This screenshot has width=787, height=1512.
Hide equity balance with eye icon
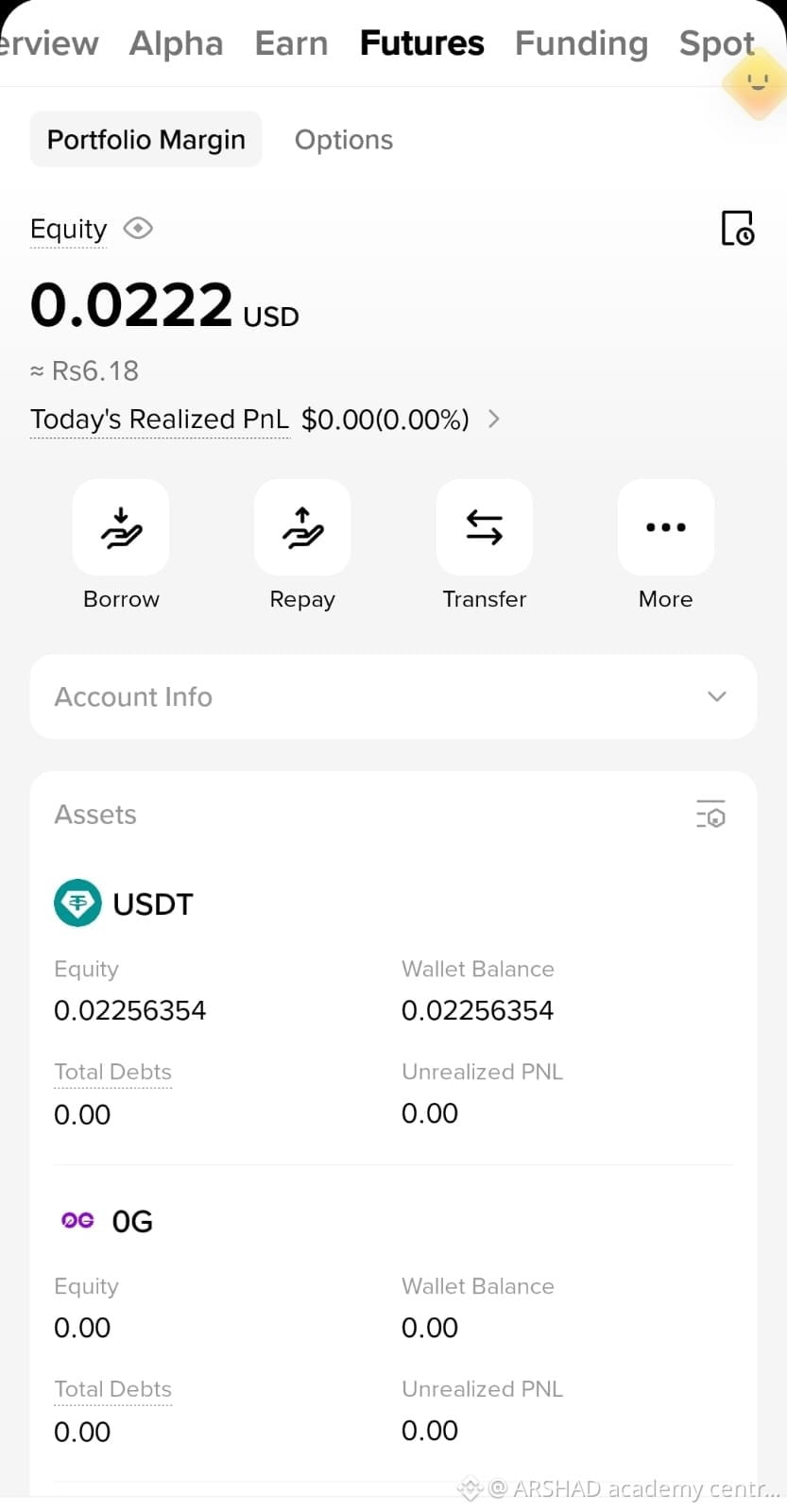(138, 229)
